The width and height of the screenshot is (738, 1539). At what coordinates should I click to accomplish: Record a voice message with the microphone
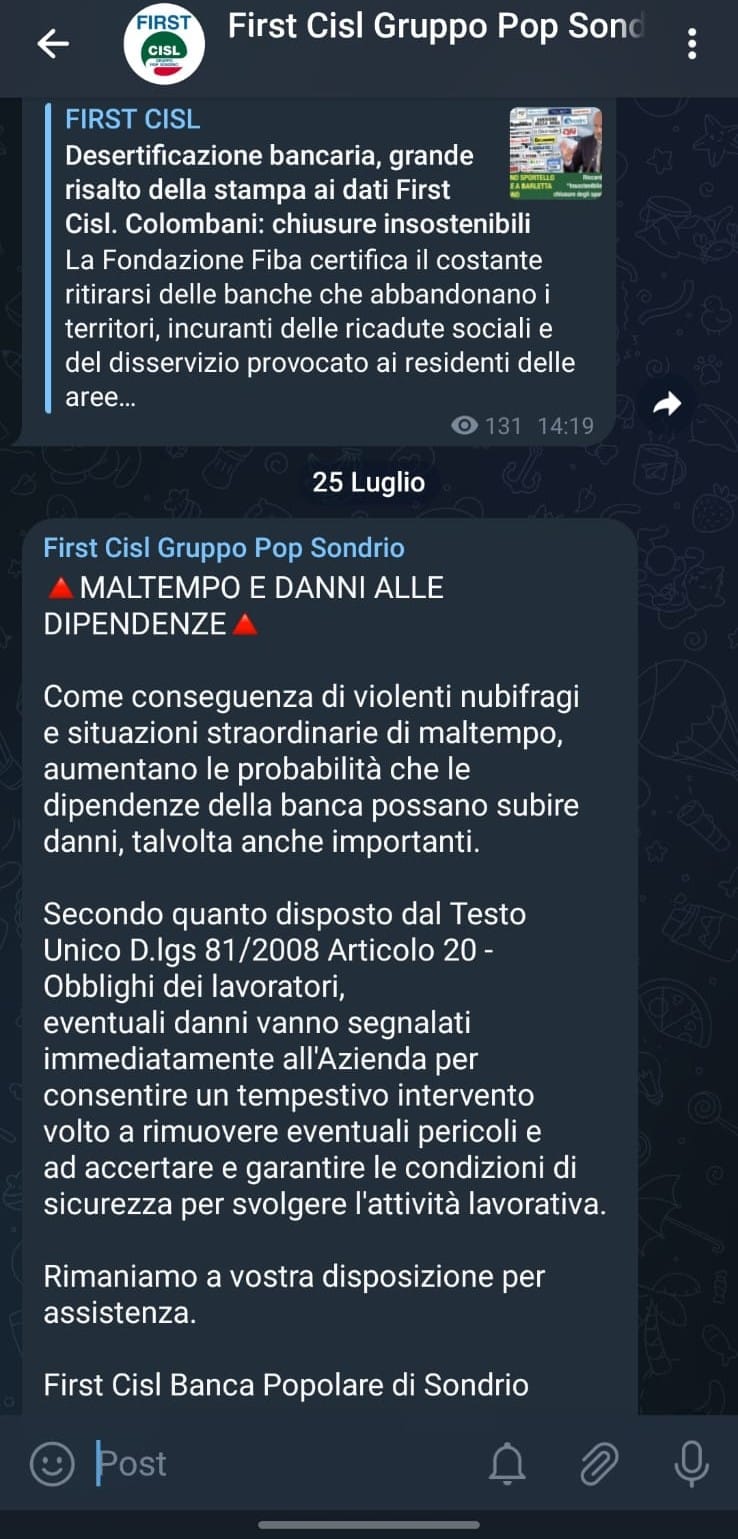pyautogui.click(x=691, y=1465)
